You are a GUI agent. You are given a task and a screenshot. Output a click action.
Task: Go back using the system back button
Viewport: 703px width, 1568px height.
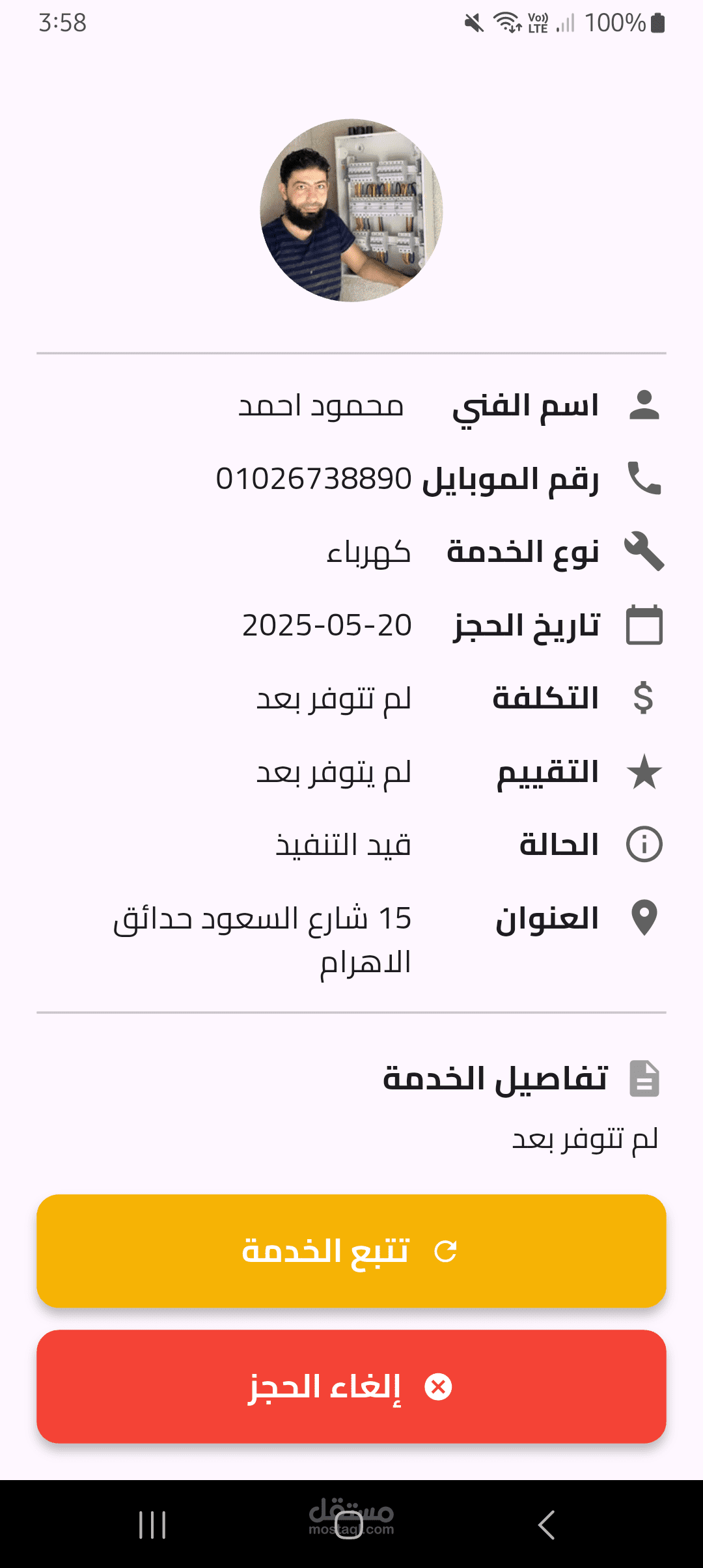pyautogui.click(x=547, y=1524)
